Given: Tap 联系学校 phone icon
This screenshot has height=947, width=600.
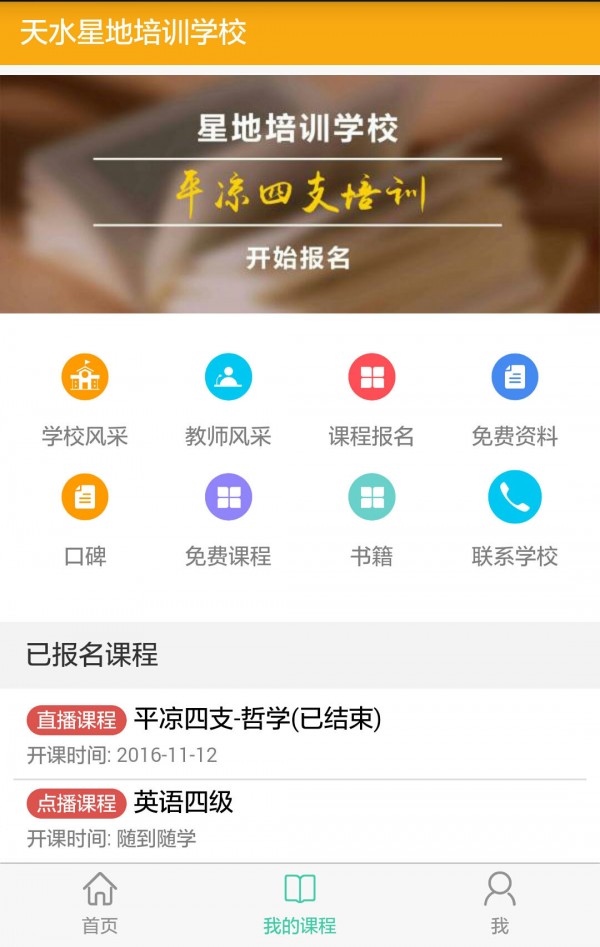Looking at the screenshot, I should point(515,497).
